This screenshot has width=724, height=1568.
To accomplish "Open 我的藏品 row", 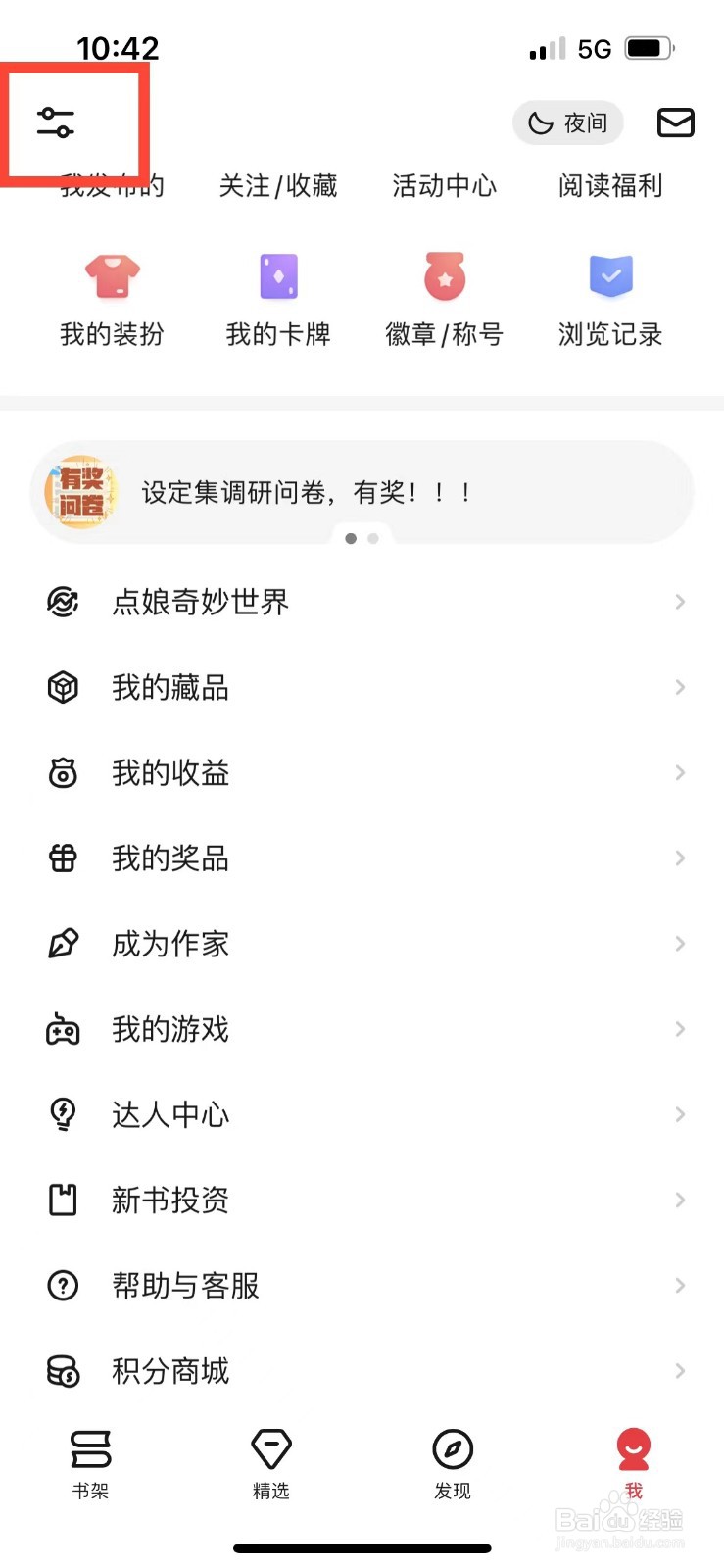I will [362, 687].
